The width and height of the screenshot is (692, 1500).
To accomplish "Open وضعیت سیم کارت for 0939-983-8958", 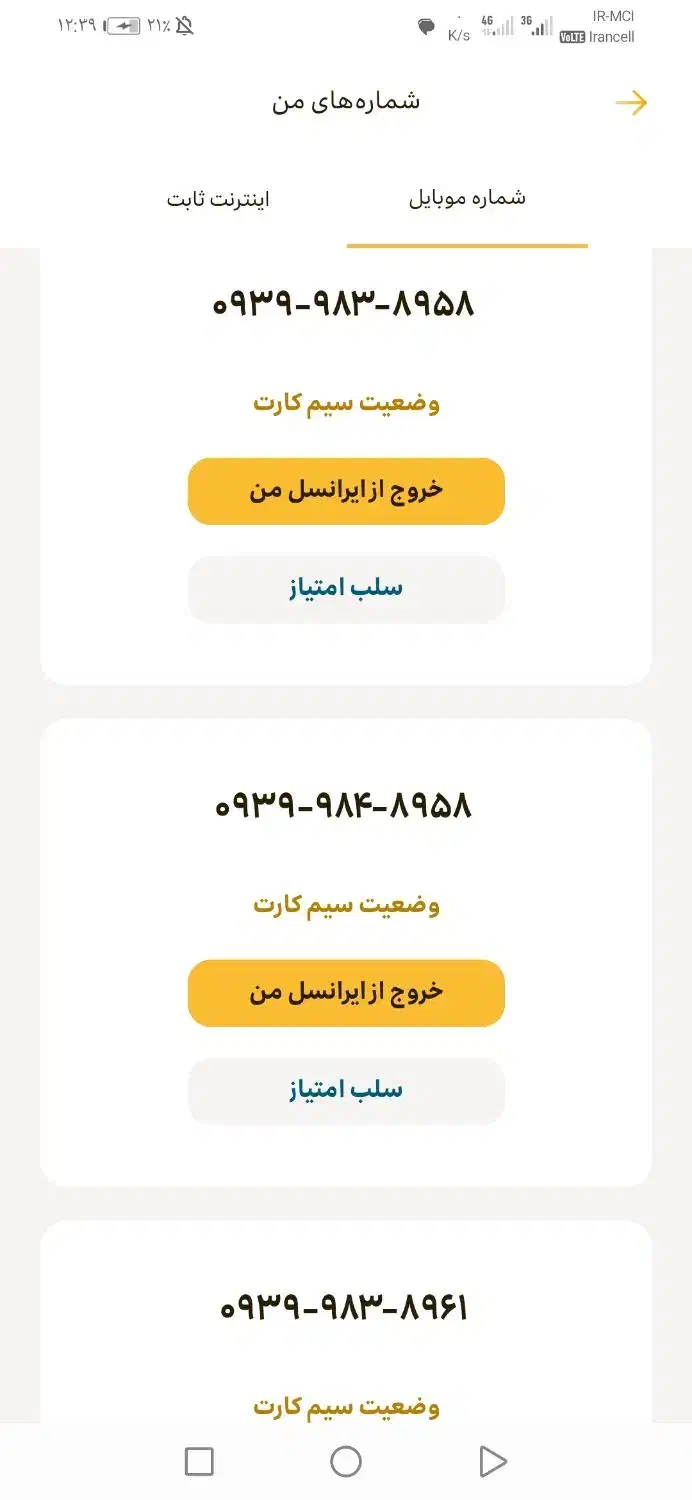I will [346, 403].
